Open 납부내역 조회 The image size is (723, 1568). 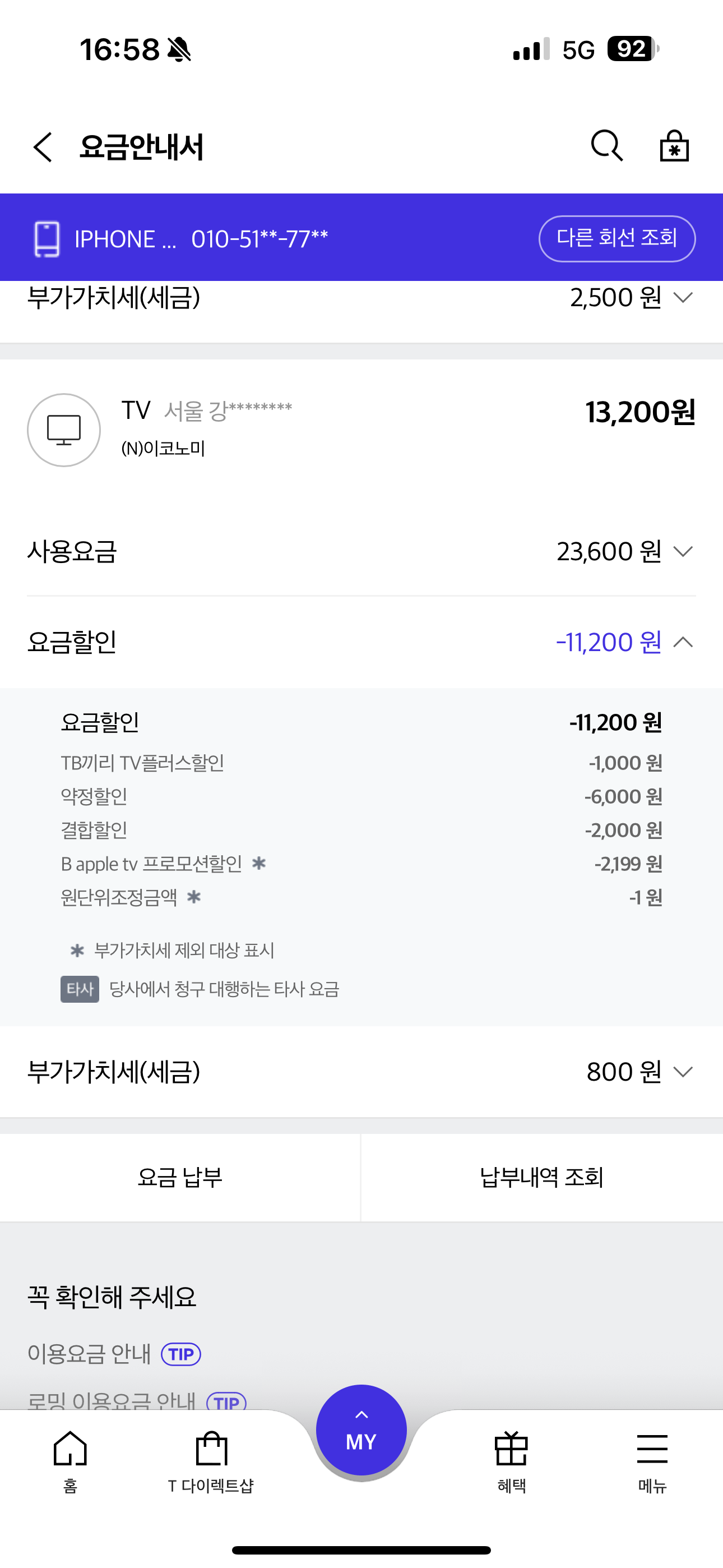pos(541,1177)
